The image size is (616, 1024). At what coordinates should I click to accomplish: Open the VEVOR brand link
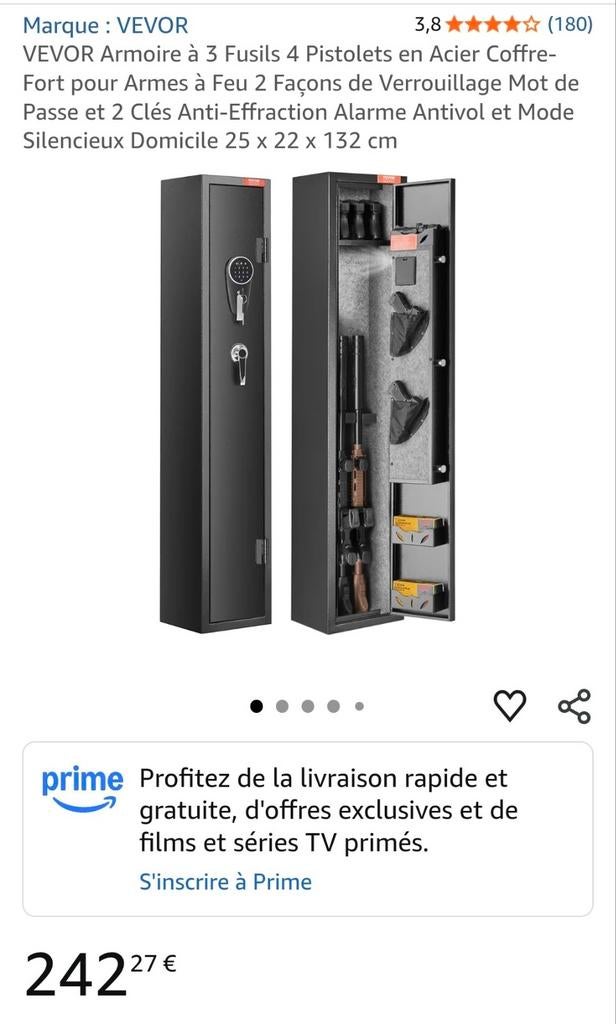105,25
